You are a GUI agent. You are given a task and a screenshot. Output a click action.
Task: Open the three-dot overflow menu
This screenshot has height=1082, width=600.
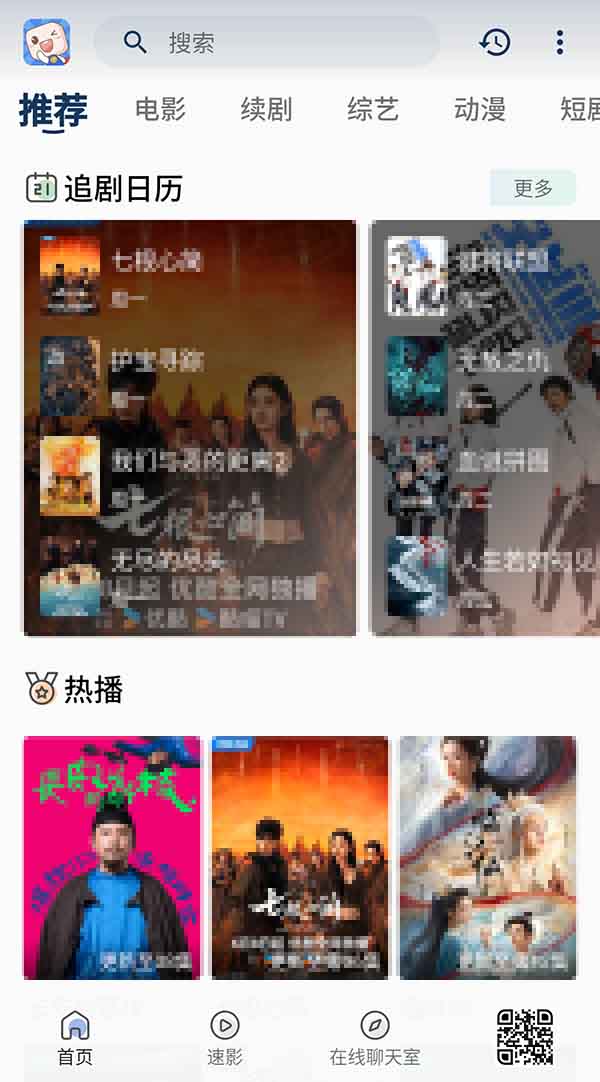point(559,42)
